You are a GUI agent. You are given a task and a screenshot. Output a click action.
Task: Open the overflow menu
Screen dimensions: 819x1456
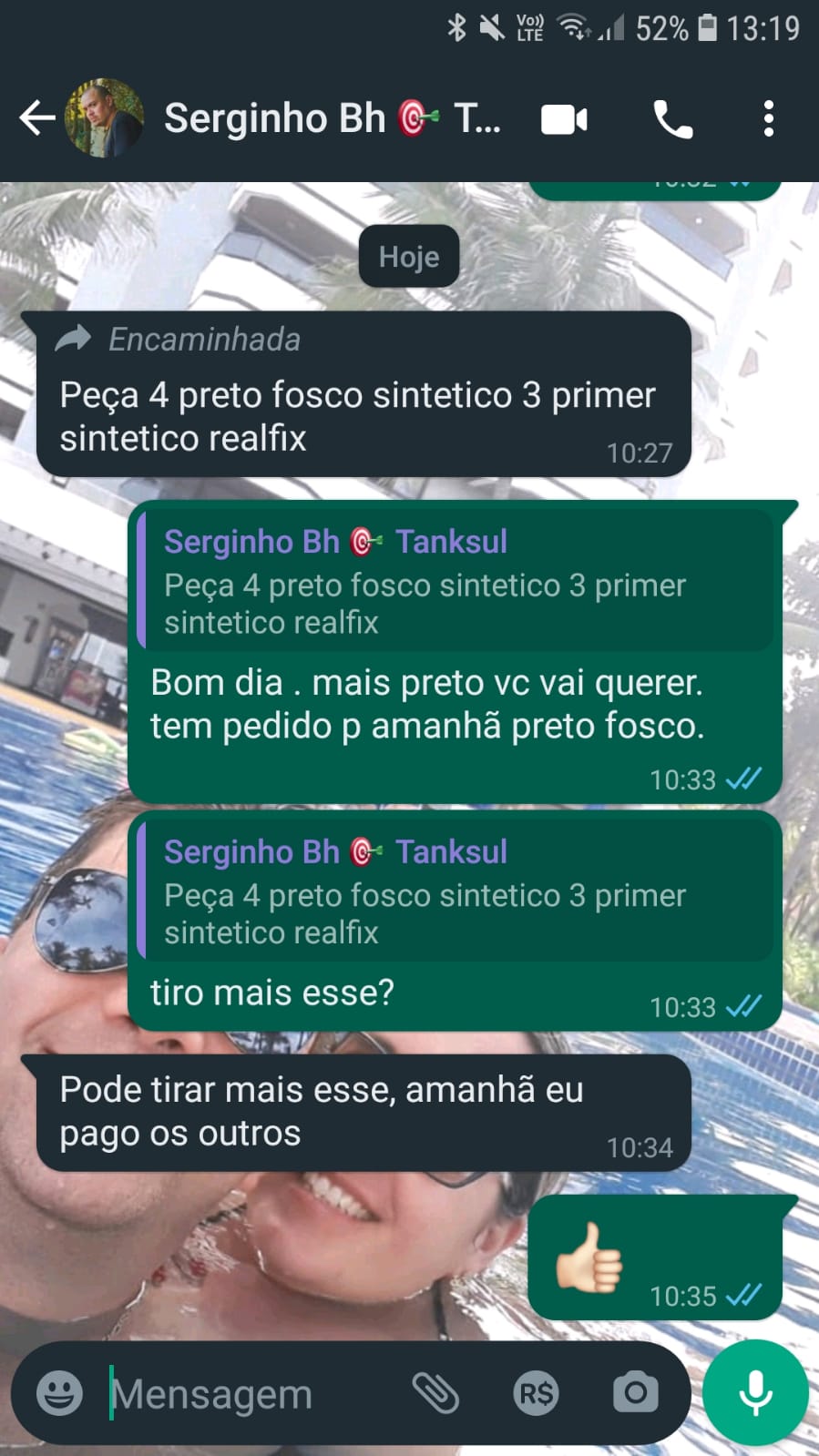[768, 119]
